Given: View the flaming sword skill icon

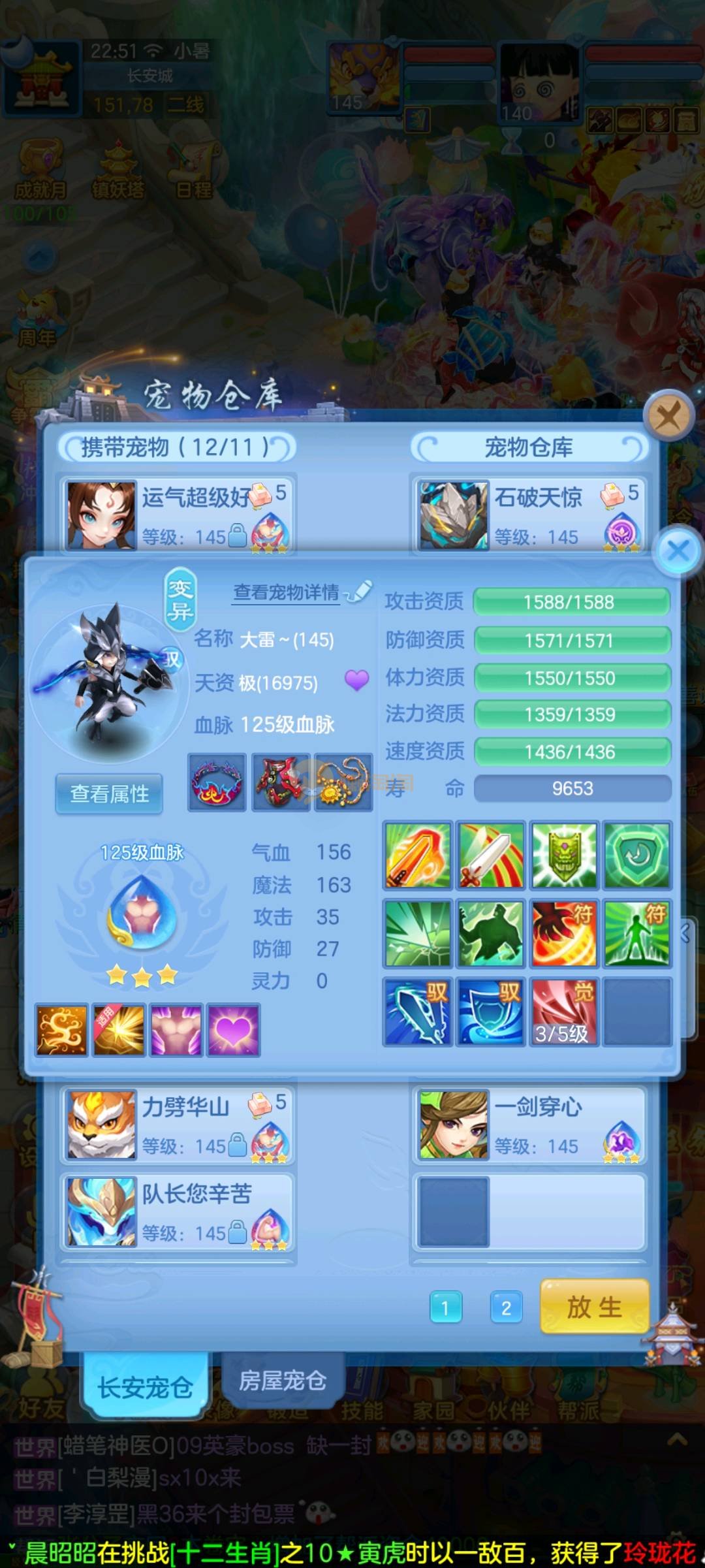Looking at the screenshot, I should point(418,855).
